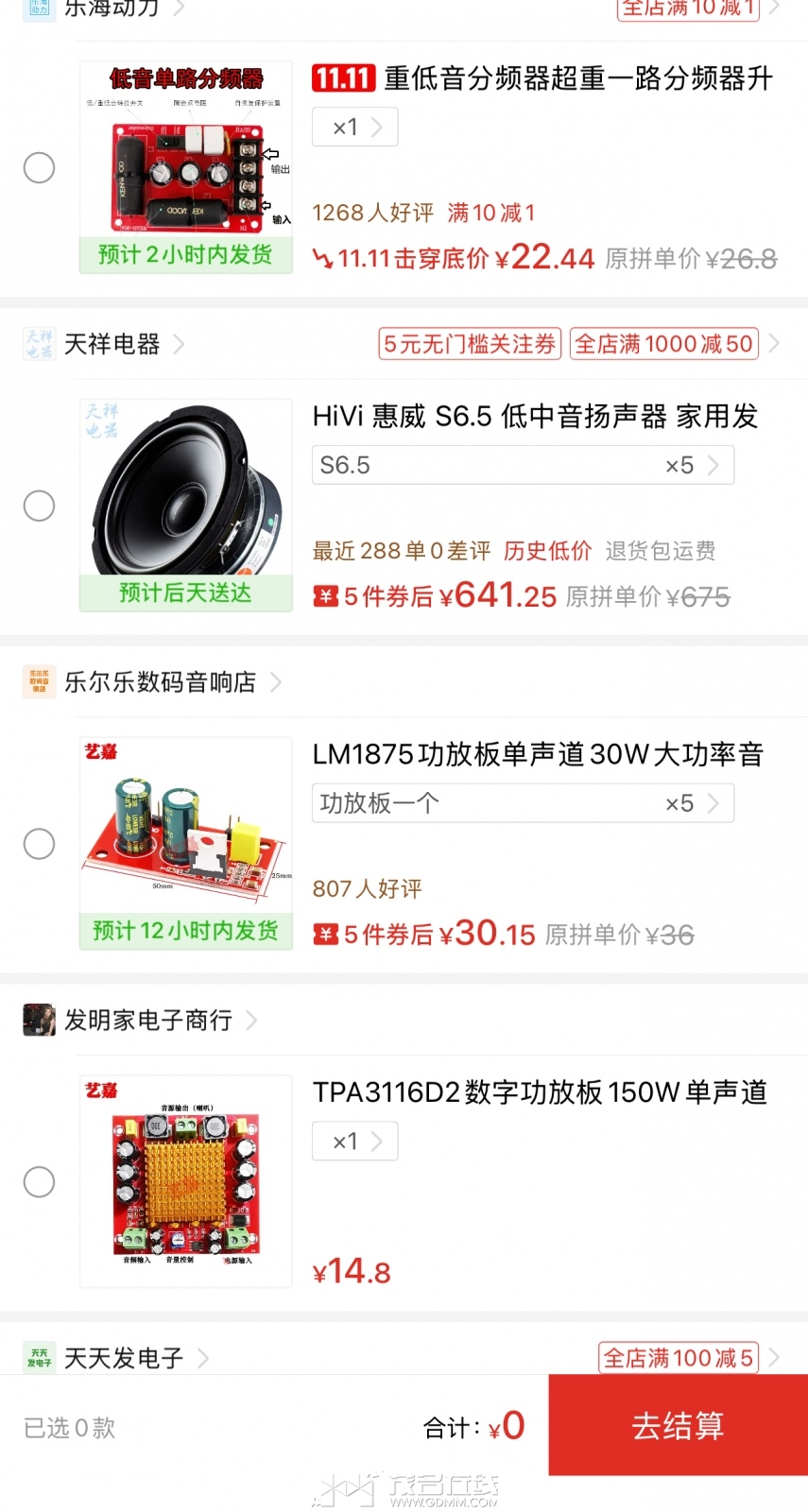The image size is (808, 1512).
Task: Select the HiVi 惠威 S6.5 speaker item
Action: click(x=39, y=506)
